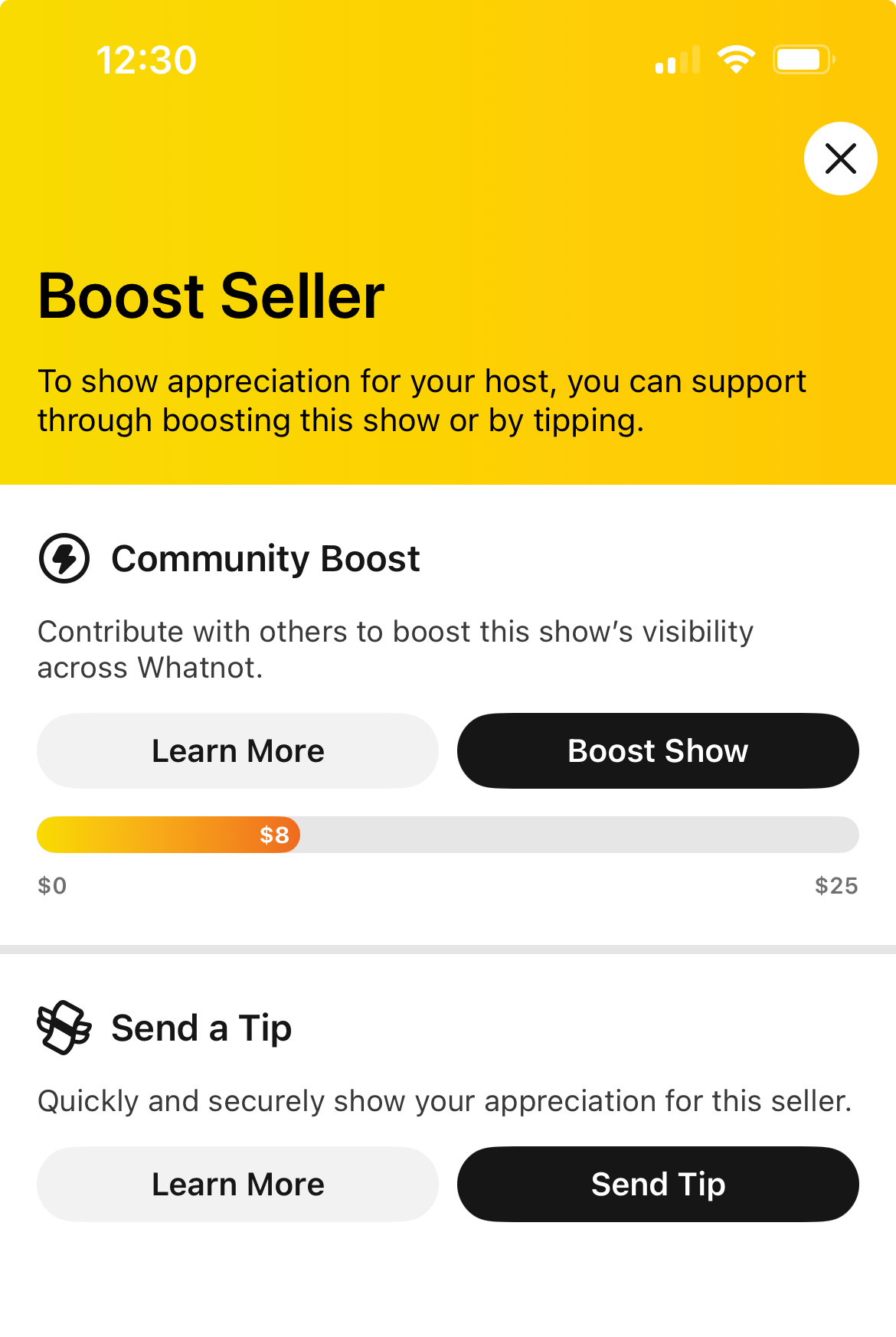Tap the Send Tip button
896x1337 pixels.
coord(658,1184)
